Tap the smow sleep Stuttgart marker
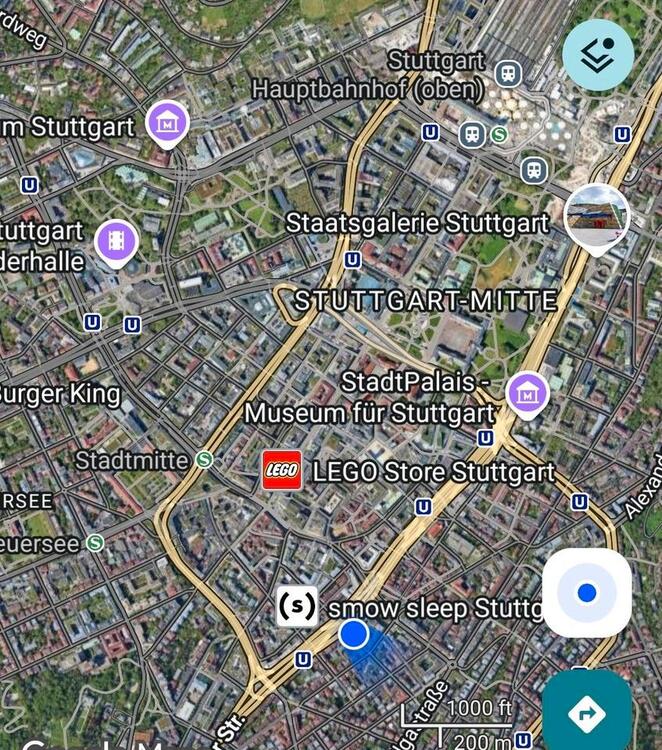662x750 pixels. click(297, 606)
